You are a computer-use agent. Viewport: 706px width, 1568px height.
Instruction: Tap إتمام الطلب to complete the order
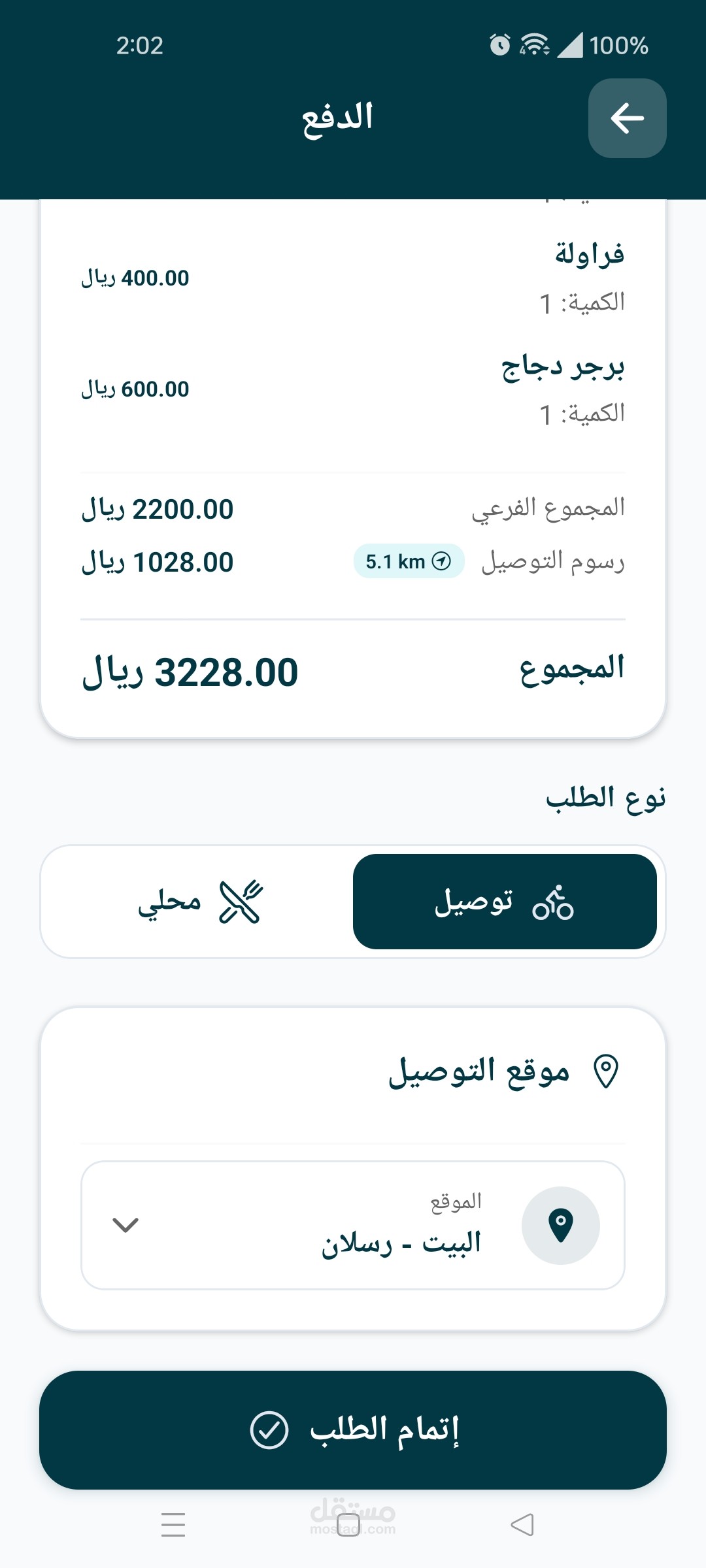coord(353,1429)
